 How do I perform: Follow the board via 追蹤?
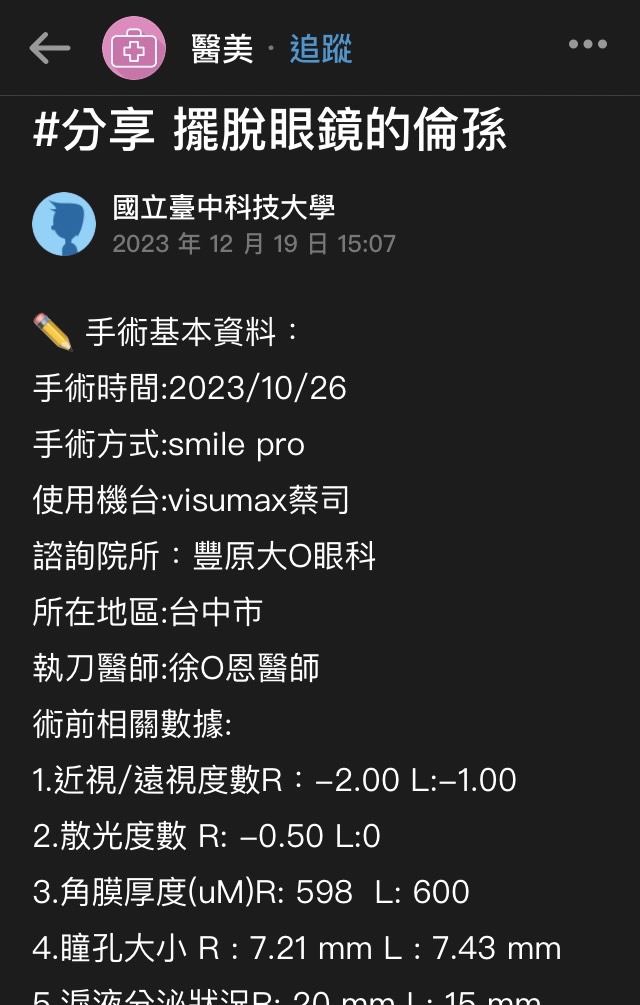321,48
